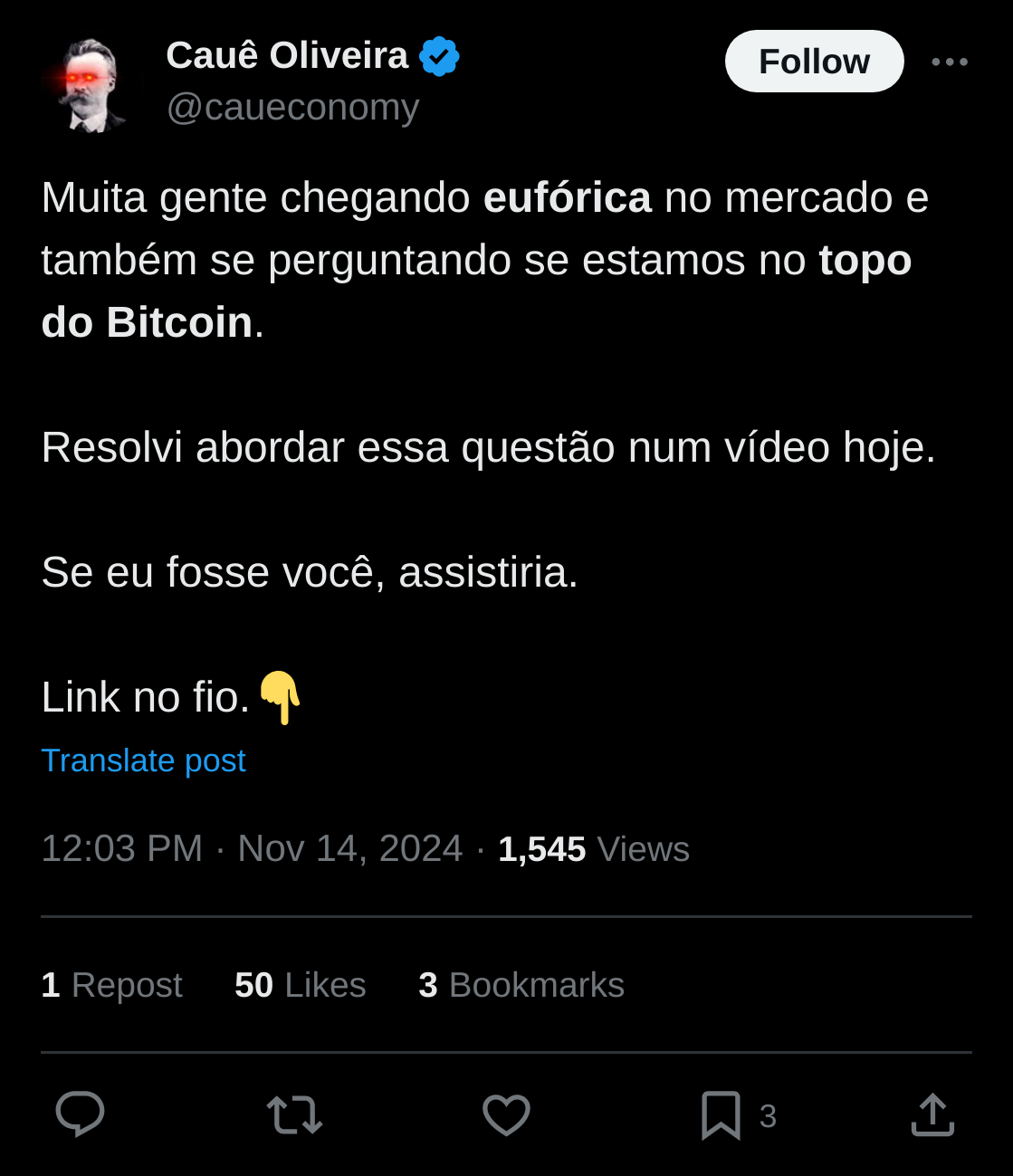The height and width of the screenshot is (1176, 1013).
Task: View the 1 Repost list
Action: click(111, 985)
